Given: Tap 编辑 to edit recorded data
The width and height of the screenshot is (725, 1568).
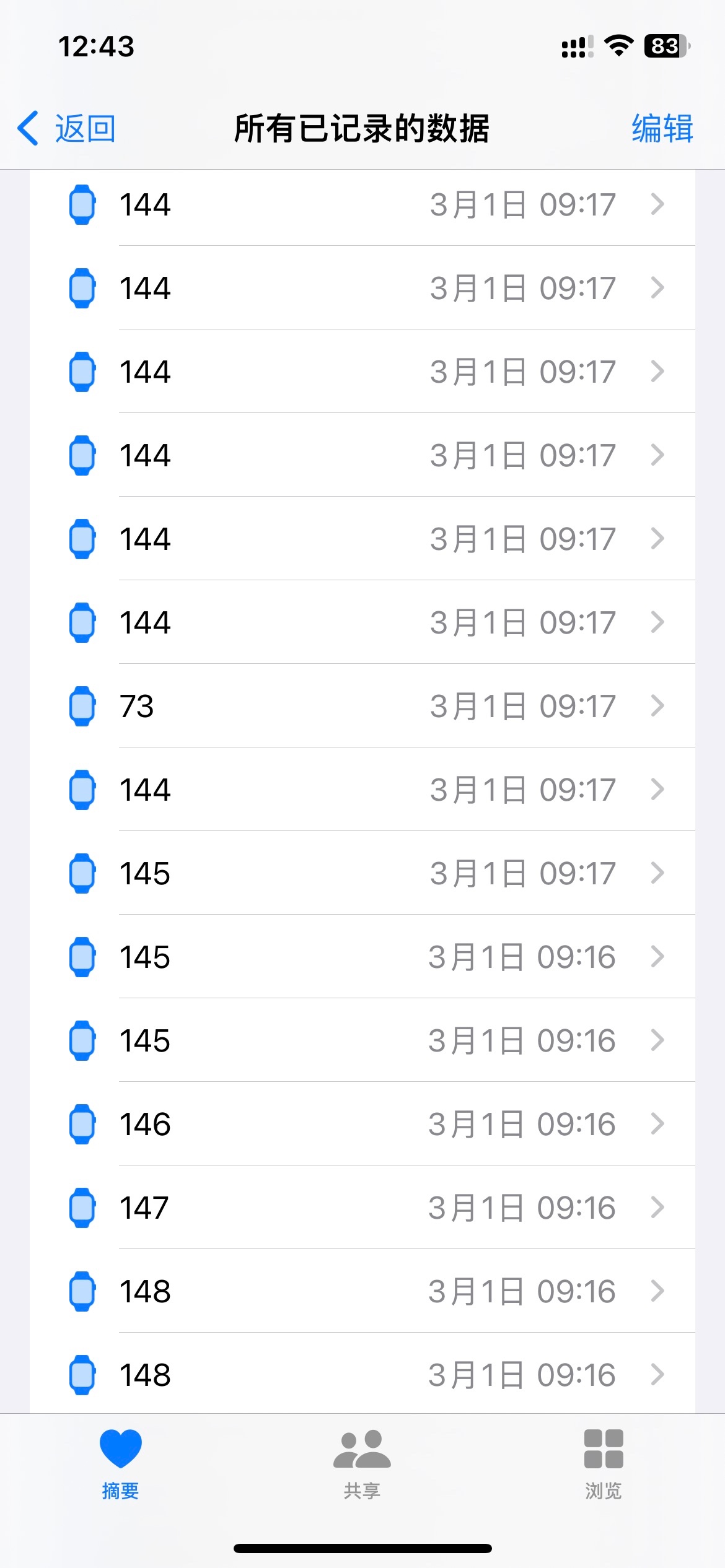Looking at the screenshot, I should point(662,129).
